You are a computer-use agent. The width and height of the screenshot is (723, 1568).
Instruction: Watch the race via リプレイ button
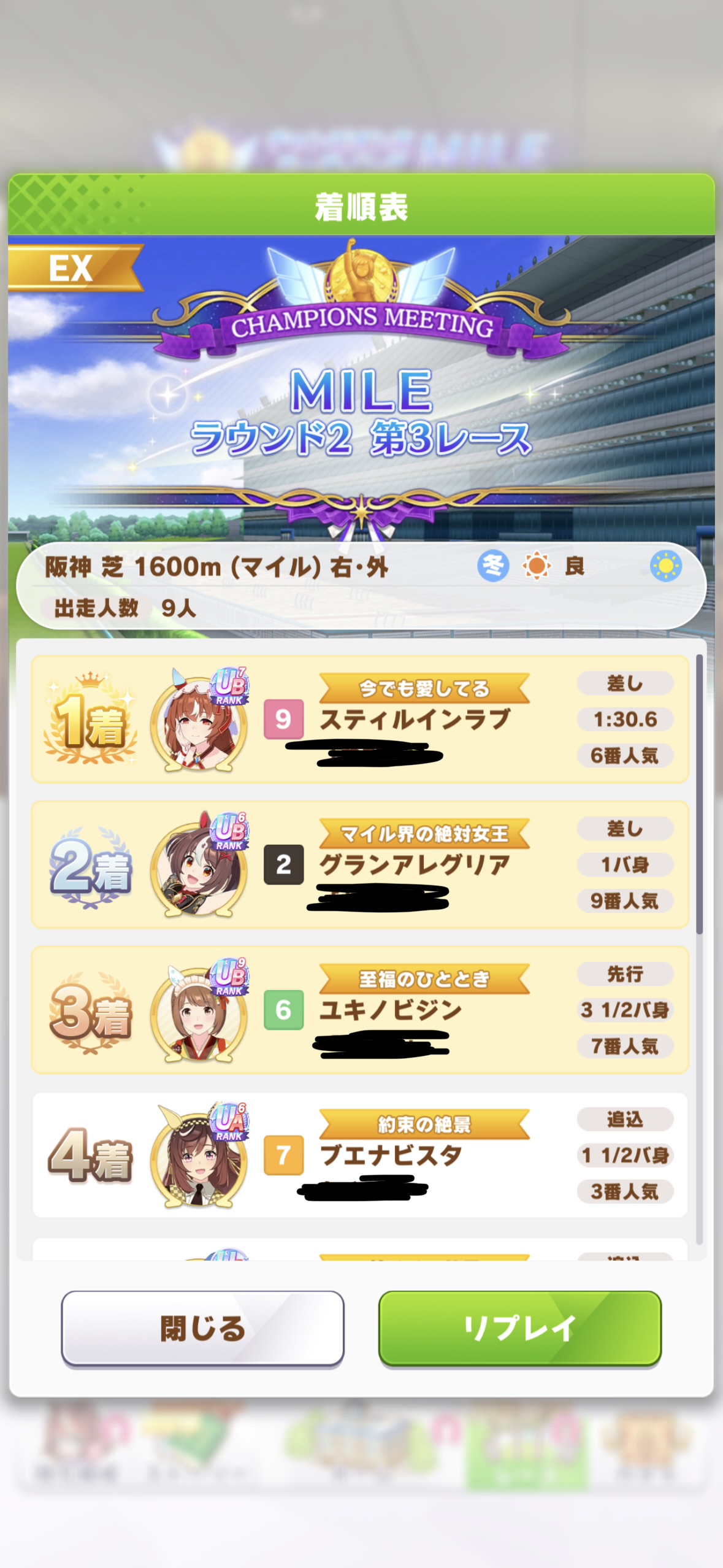[519, 1328]
